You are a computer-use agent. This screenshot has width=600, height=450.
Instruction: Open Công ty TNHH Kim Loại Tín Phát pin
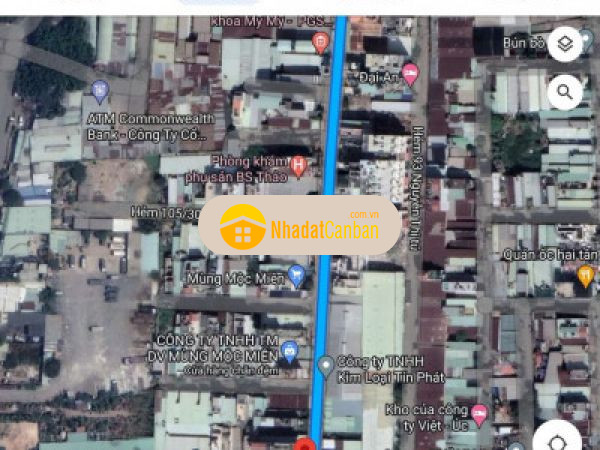coord(325,366)
